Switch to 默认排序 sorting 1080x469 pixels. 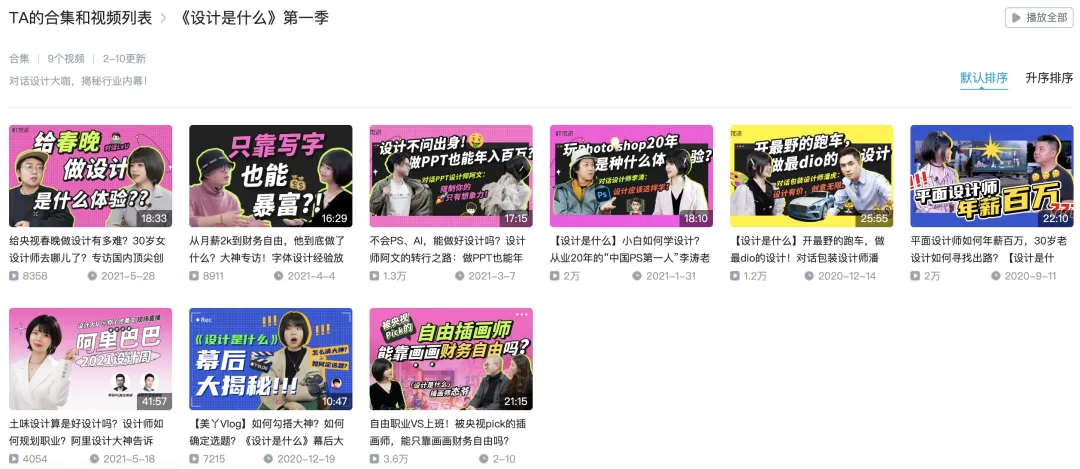click(984, 78)
